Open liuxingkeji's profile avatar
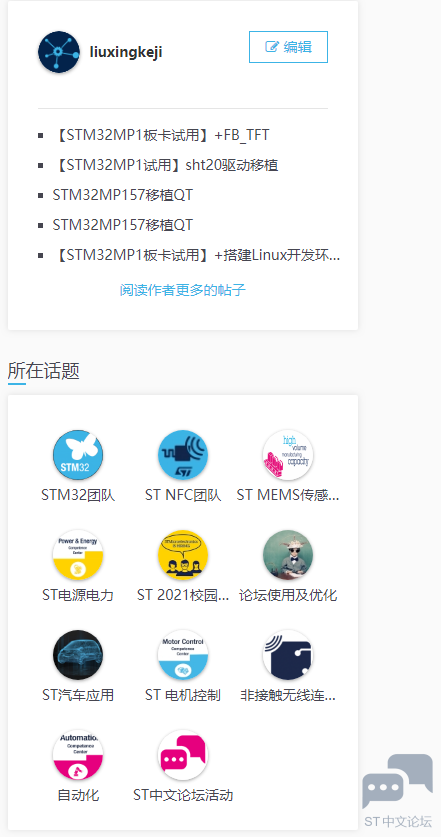The width and height of the screenshot is (441, 837). (59, 52)
